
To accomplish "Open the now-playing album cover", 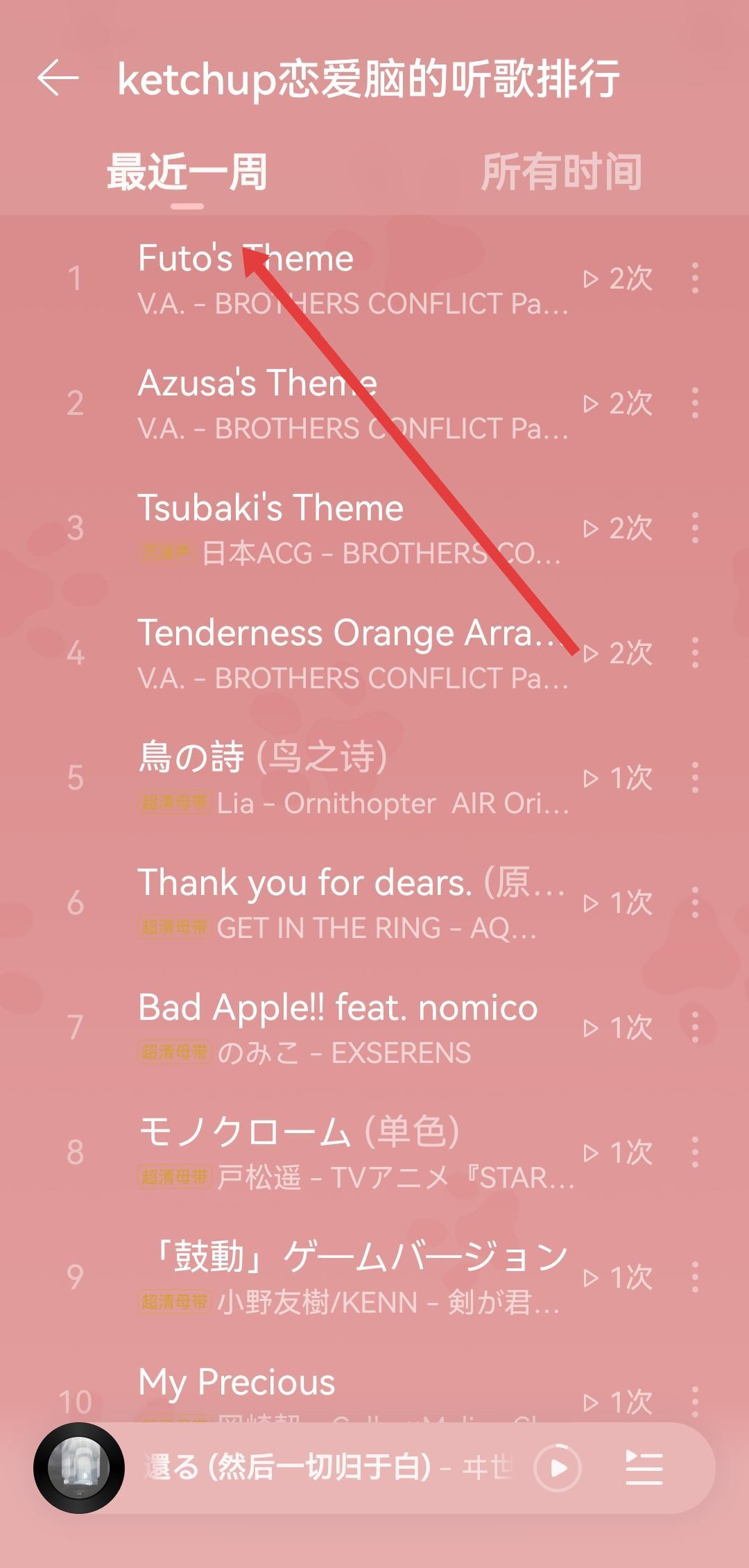I will (x=79, y=1468).
